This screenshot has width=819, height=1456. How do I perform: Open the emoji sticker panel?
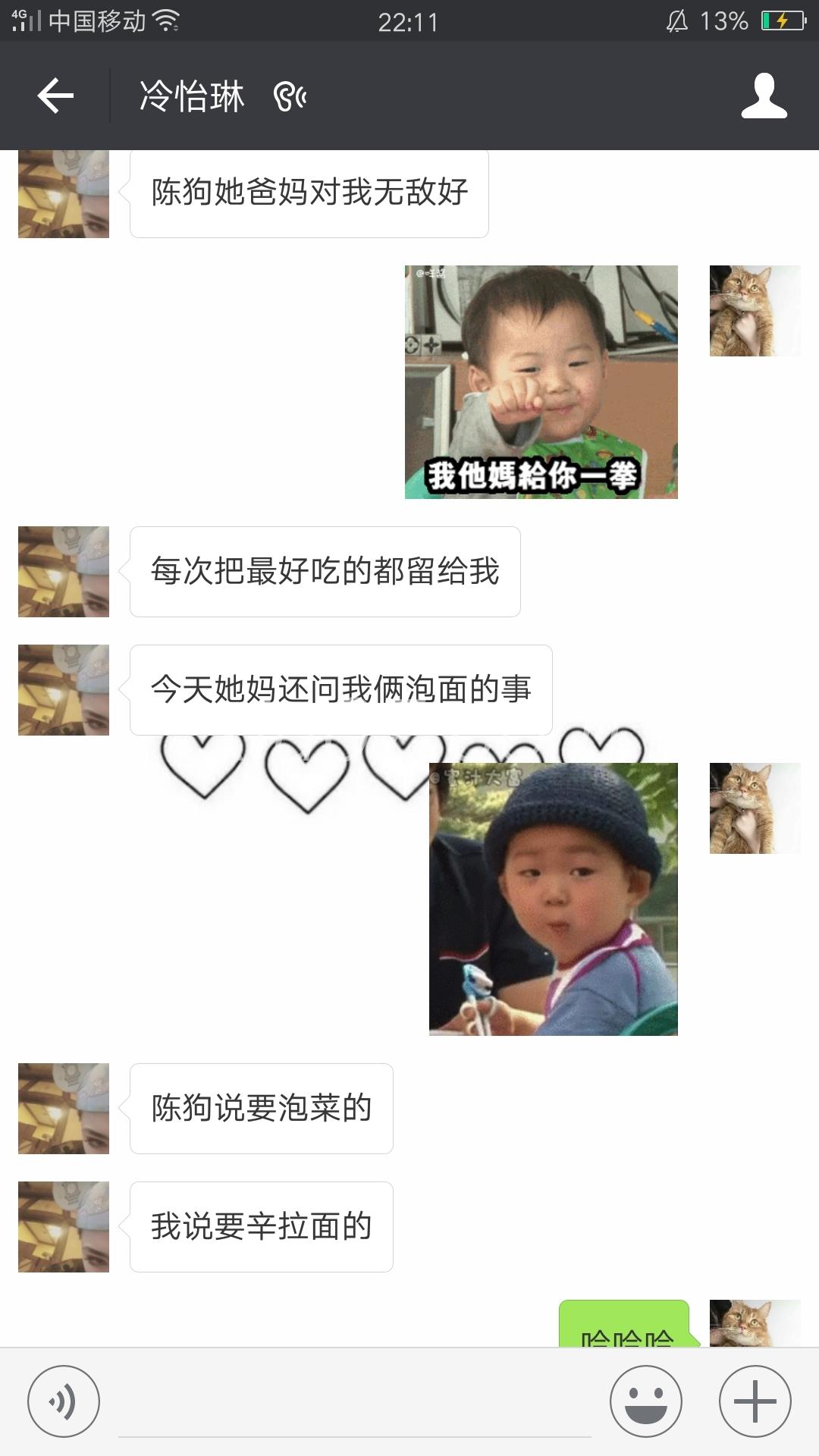(645, 1401)
